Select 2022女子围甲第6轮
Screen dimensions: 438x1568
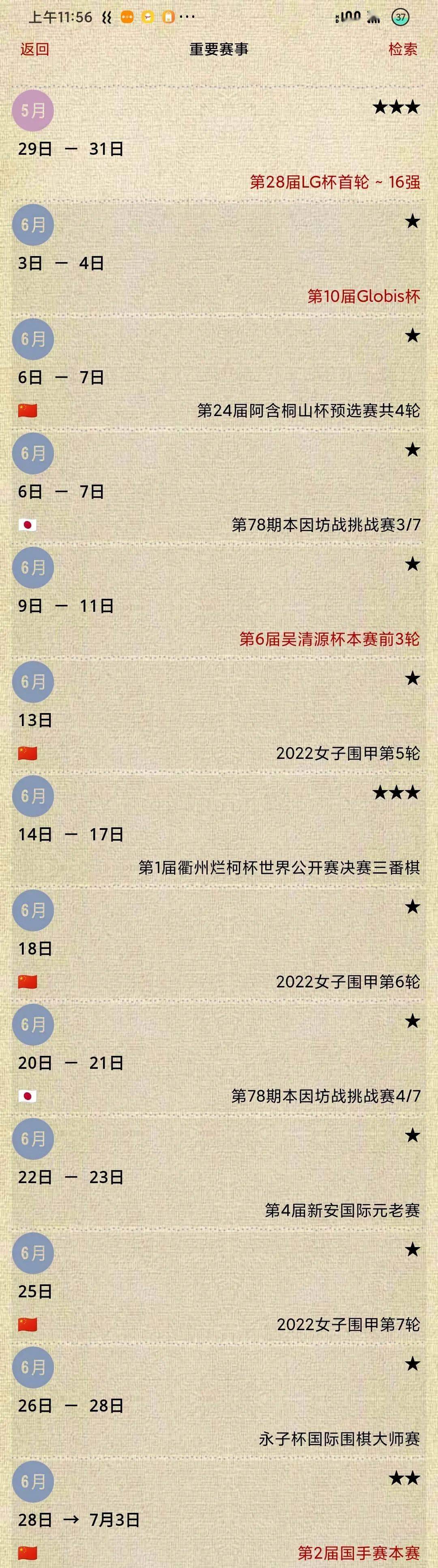[348, 981]
